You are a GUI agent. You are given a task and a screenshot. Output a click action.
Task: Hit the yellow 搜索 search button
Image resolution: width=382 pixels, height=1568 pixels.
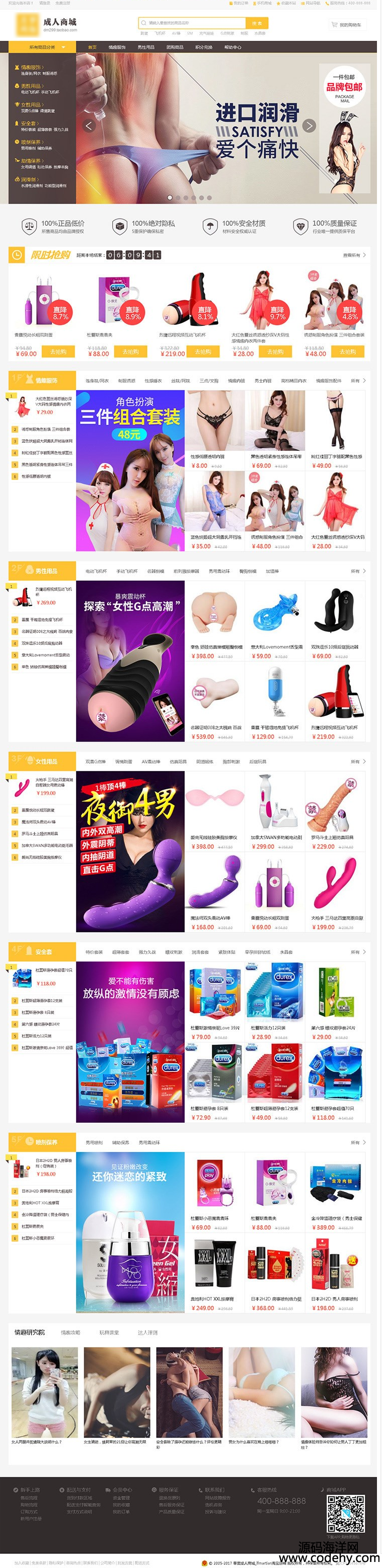[x=257, y=23]
